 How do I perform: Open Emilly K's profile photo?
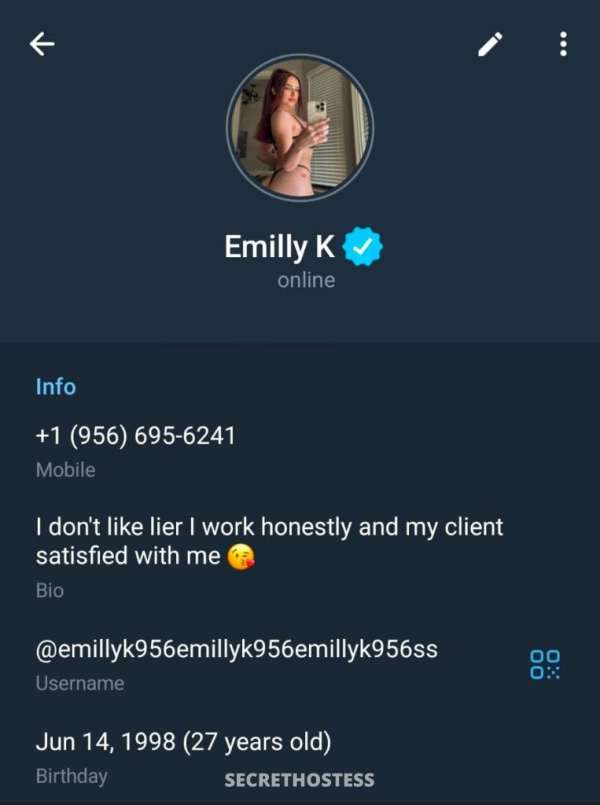[x=300, y=128]
